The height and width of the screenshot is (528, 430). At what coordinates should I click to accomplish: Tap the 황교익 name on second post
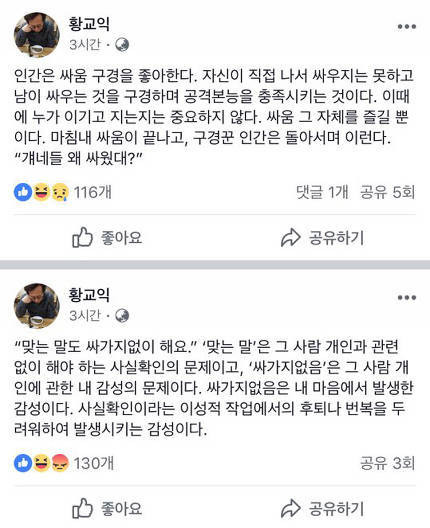tap(89, 295)
